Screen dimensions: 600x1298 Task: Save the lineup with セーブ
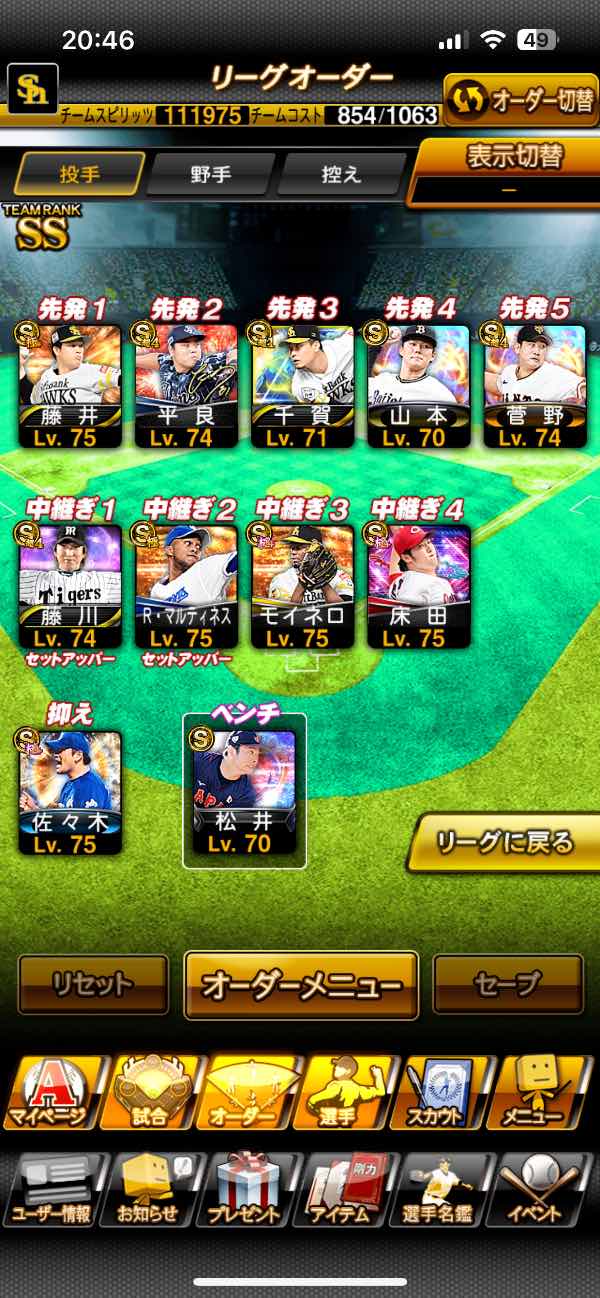[508, 984]
